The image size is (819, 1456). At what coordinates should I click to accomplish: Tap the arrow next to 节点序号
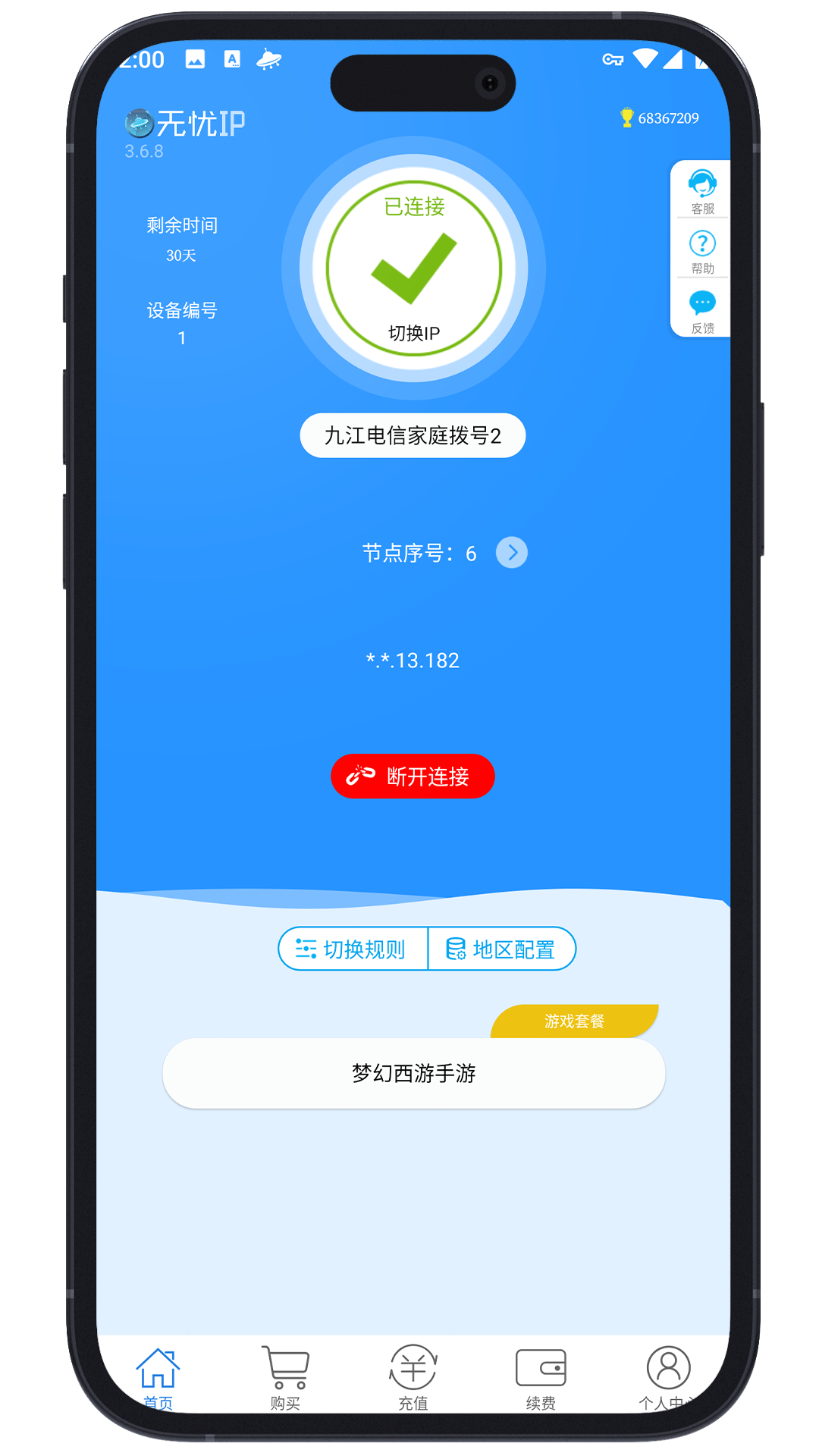tap(512, 553)
